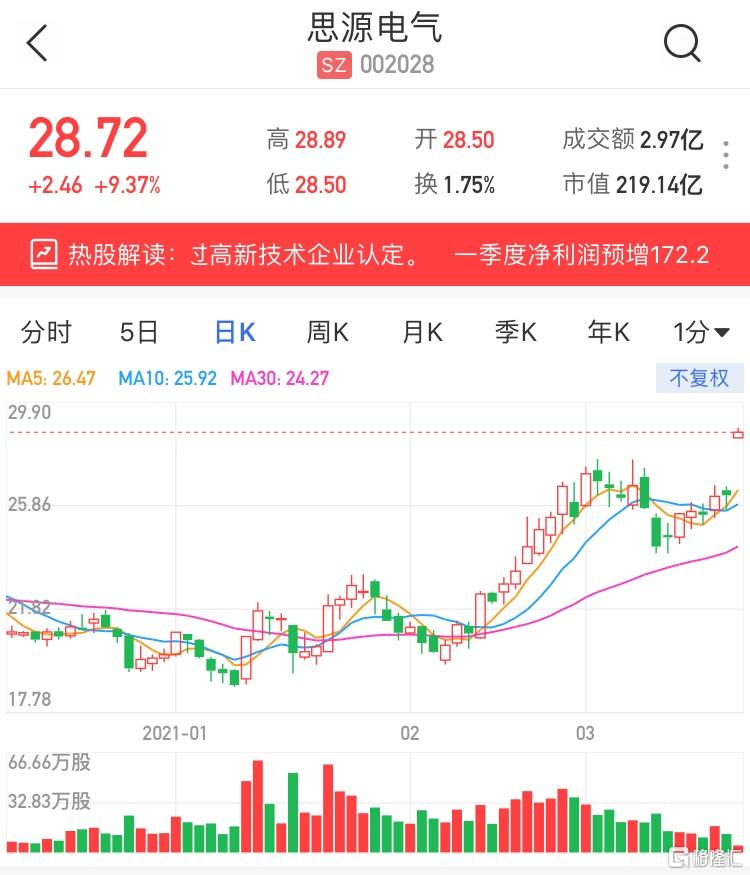Expand the 1分 minute interval dropdown
Screen dimensions: 750x875
701,332
